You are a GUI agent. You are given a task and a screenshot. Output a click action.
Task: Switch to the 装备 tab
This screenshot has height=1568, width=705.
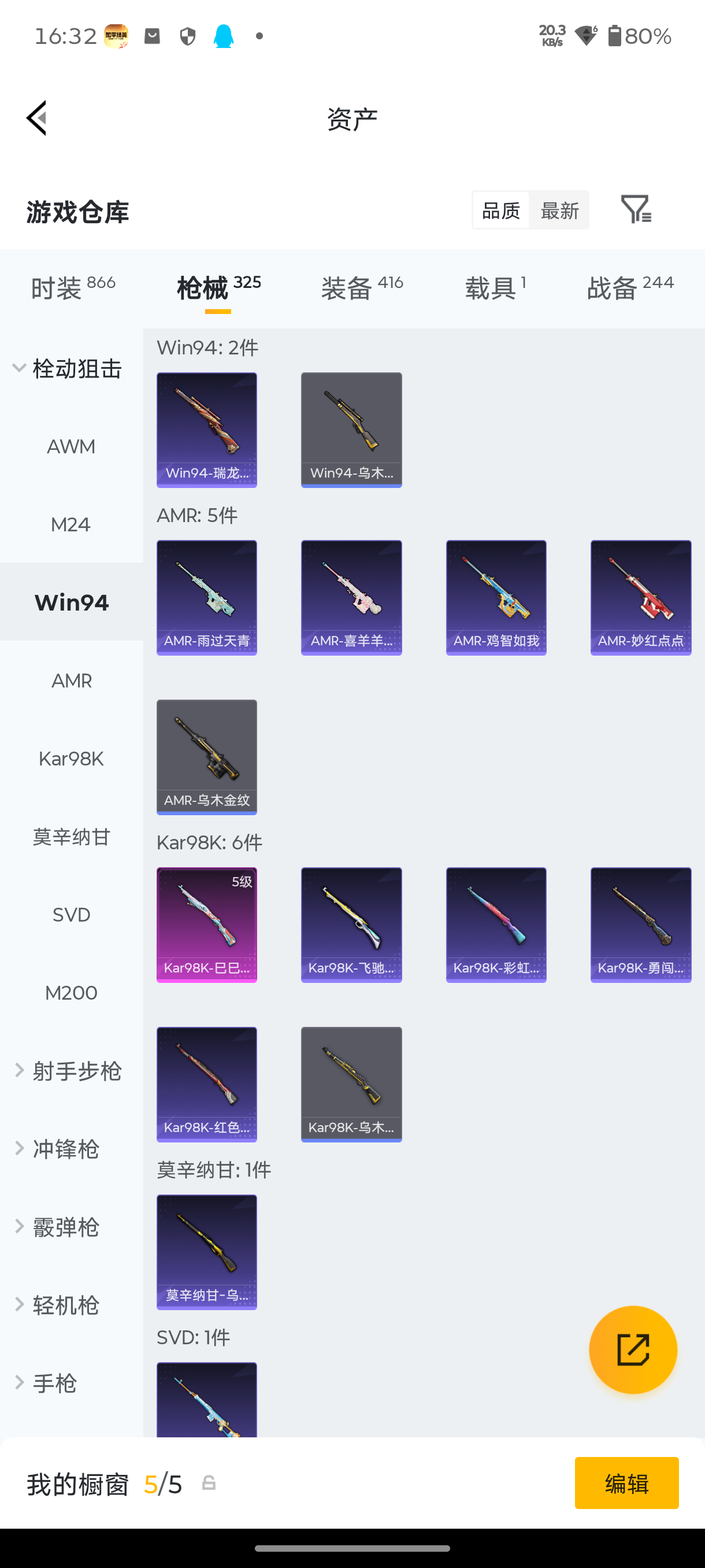tap(361, 287)
